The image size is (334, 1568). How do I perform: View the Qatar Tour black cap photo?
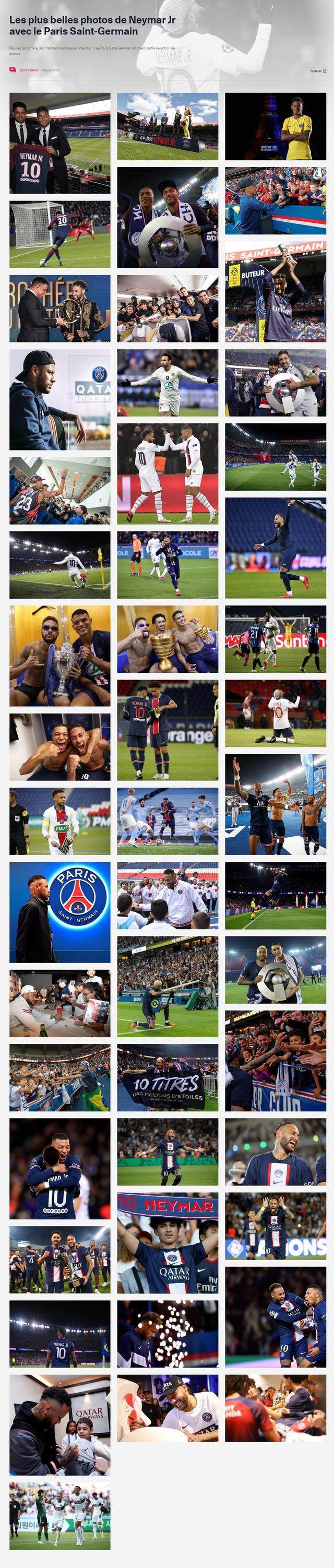coord(59,399)
